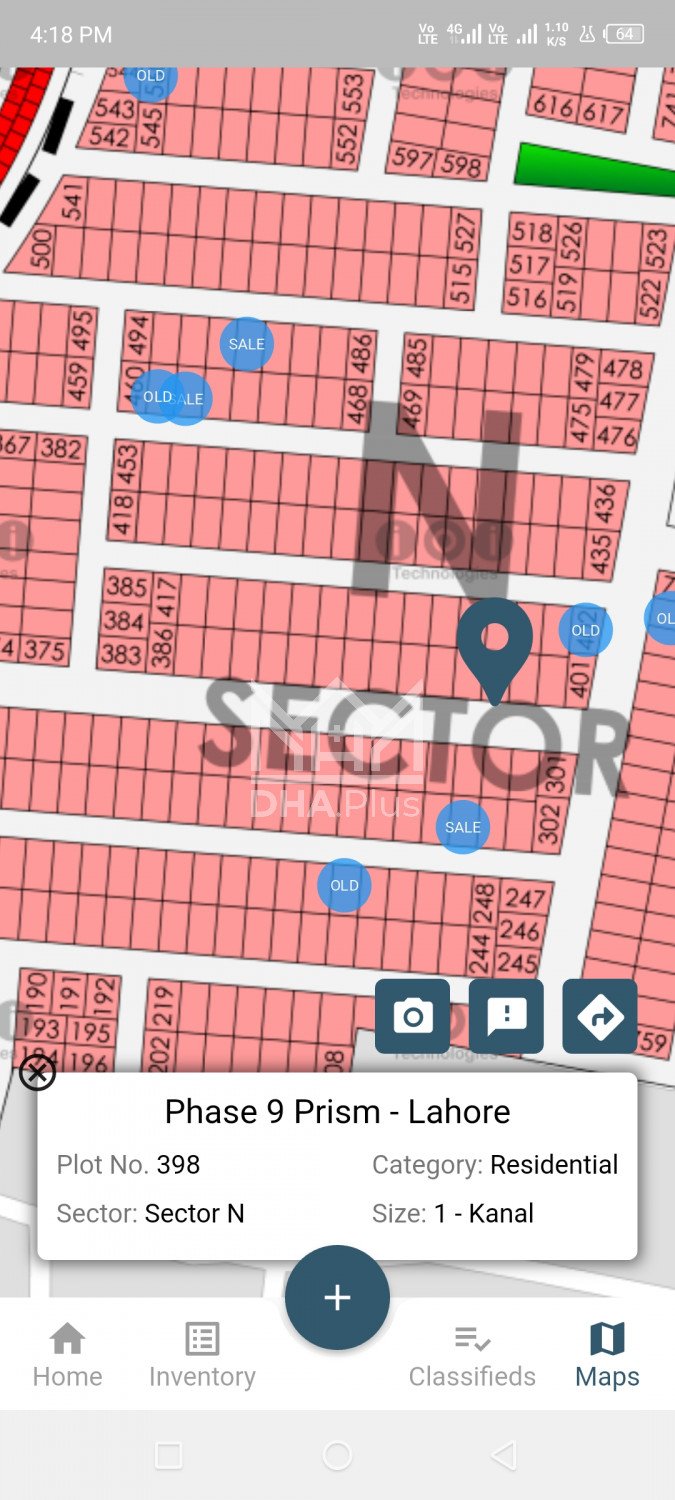Tap the SALE marker near plot 302

click(462, 827)
